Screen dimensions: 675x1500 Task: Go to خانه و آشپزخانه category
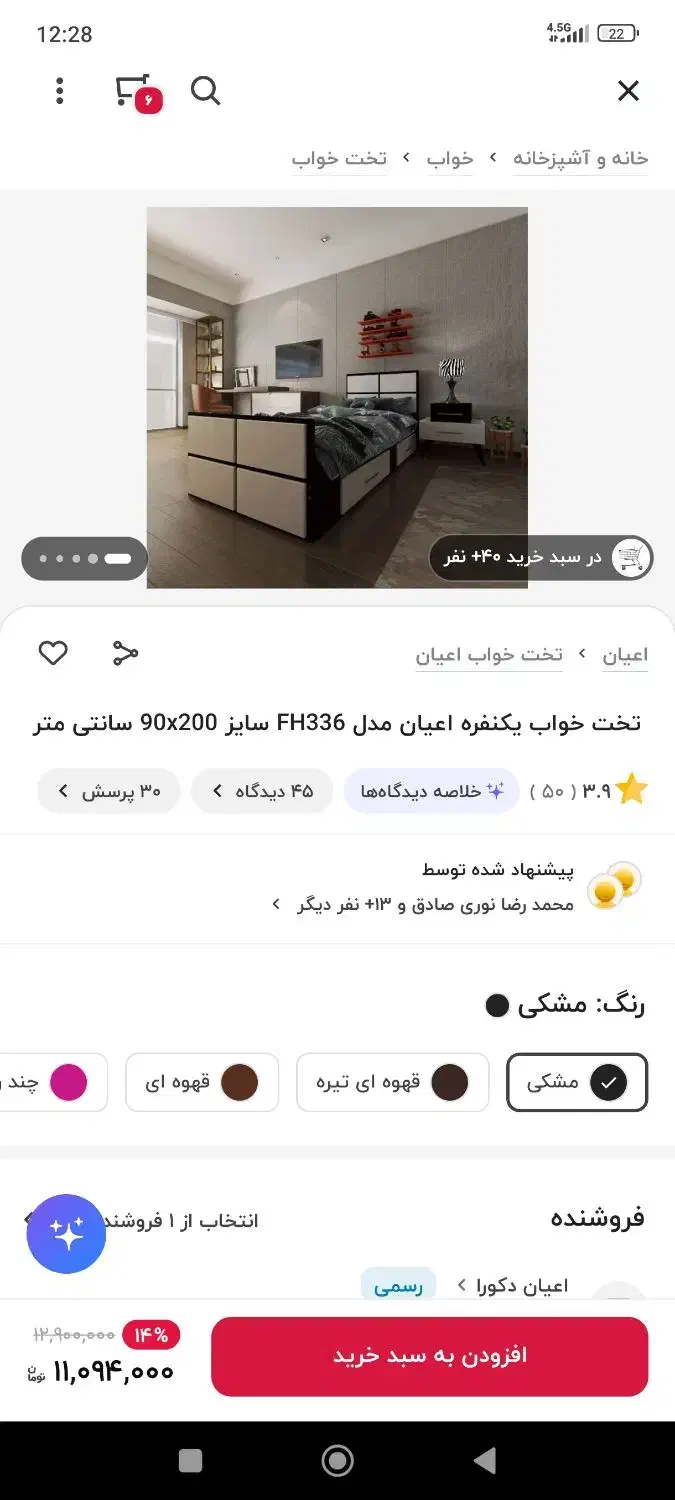[x=580, y=158]
